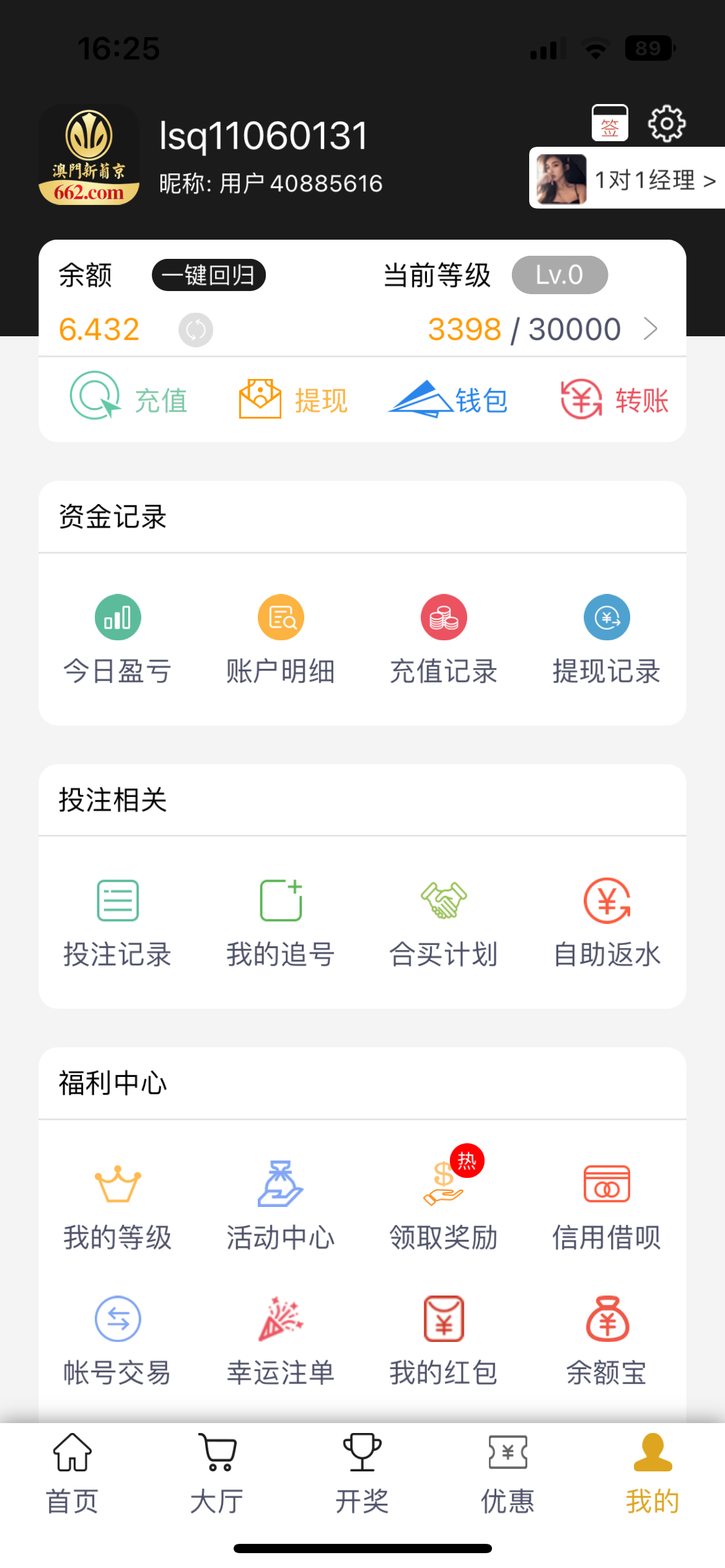Viewport: 725px width, 1568px height.
Task: Open the daily sign-in (签) icon
Action: pyautogui.click(x=610, y=123)
